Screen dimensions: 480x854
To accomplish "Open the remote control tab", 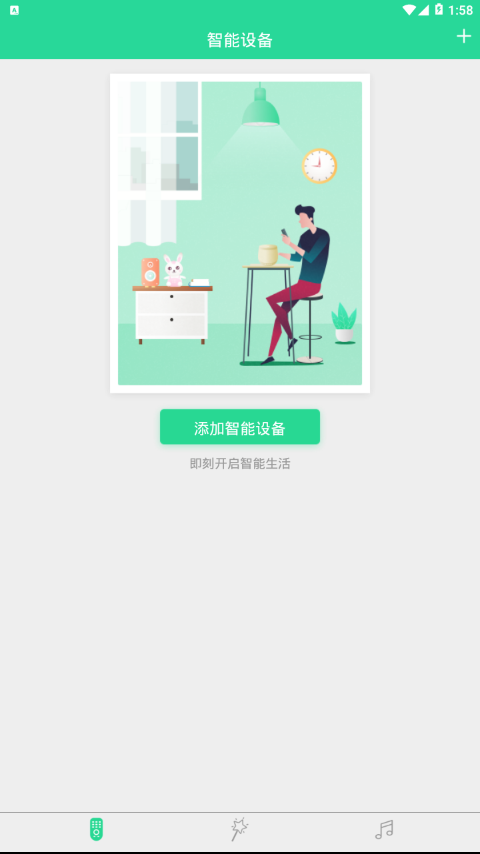I will [96, 829].
